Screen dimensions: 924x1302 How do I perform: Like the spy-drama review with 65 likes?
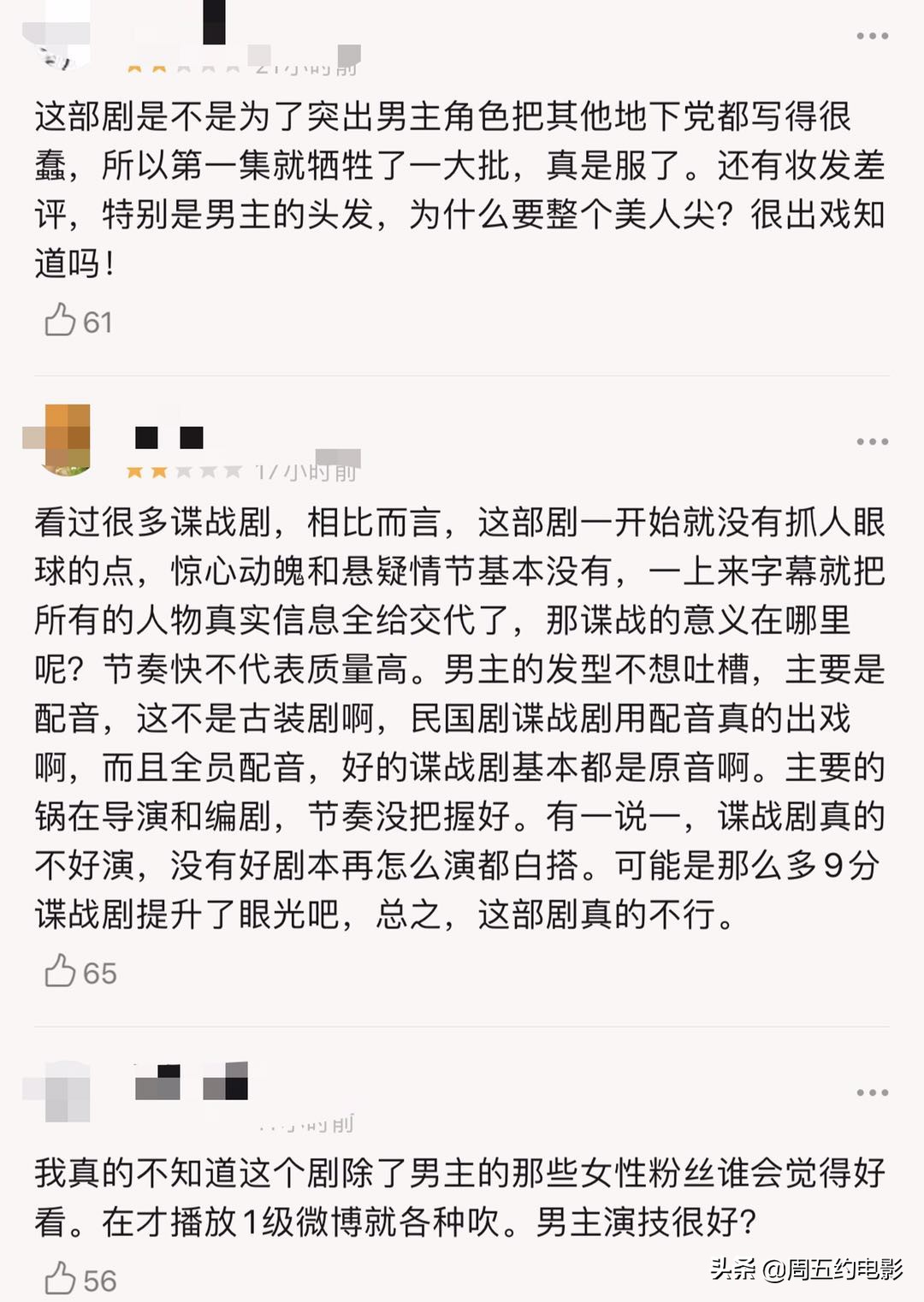(60, 972)
